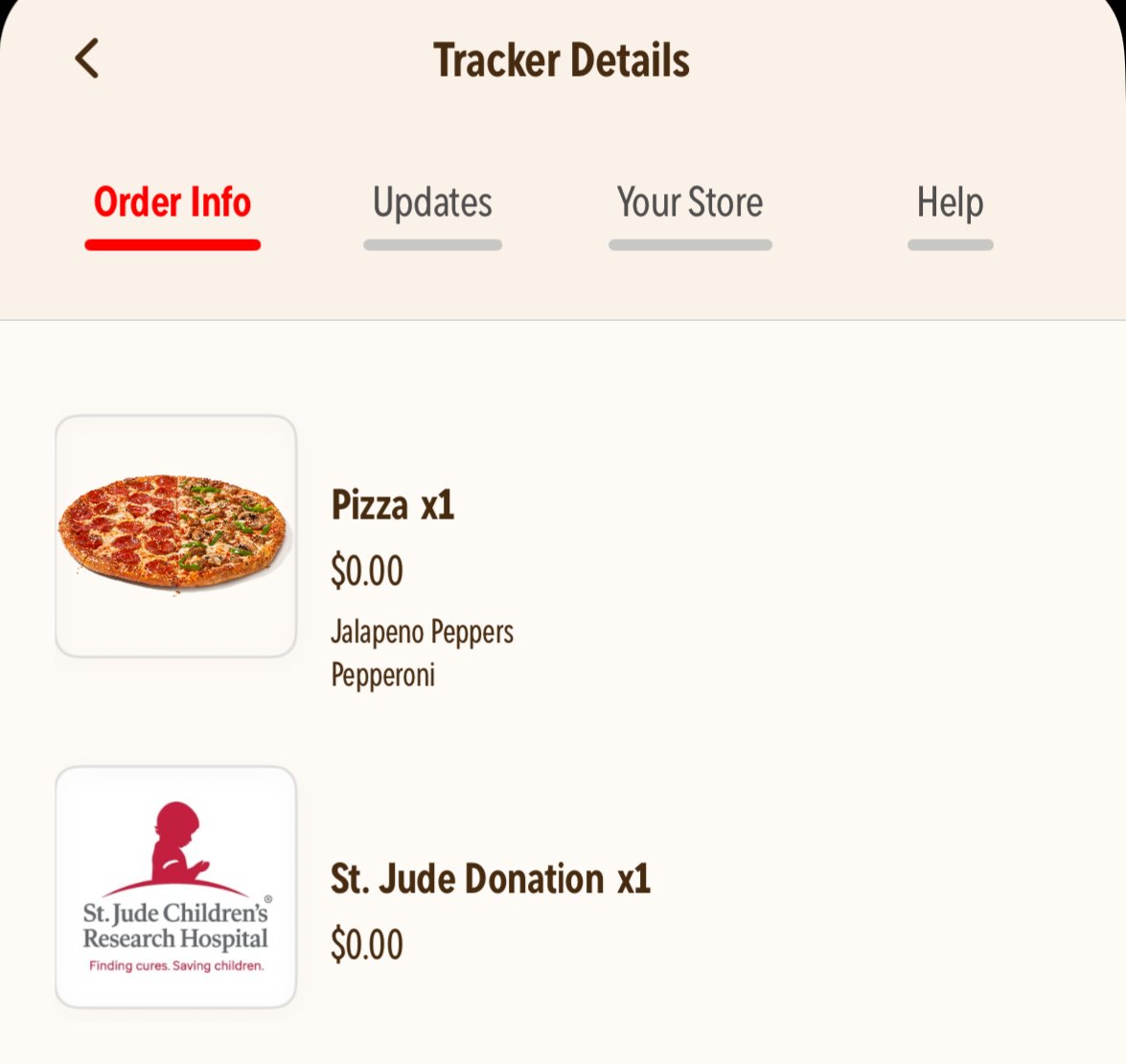This screenshot has width=1126, height=1064.
Task: Go back from Tracker Details
Action: [87, 58]
